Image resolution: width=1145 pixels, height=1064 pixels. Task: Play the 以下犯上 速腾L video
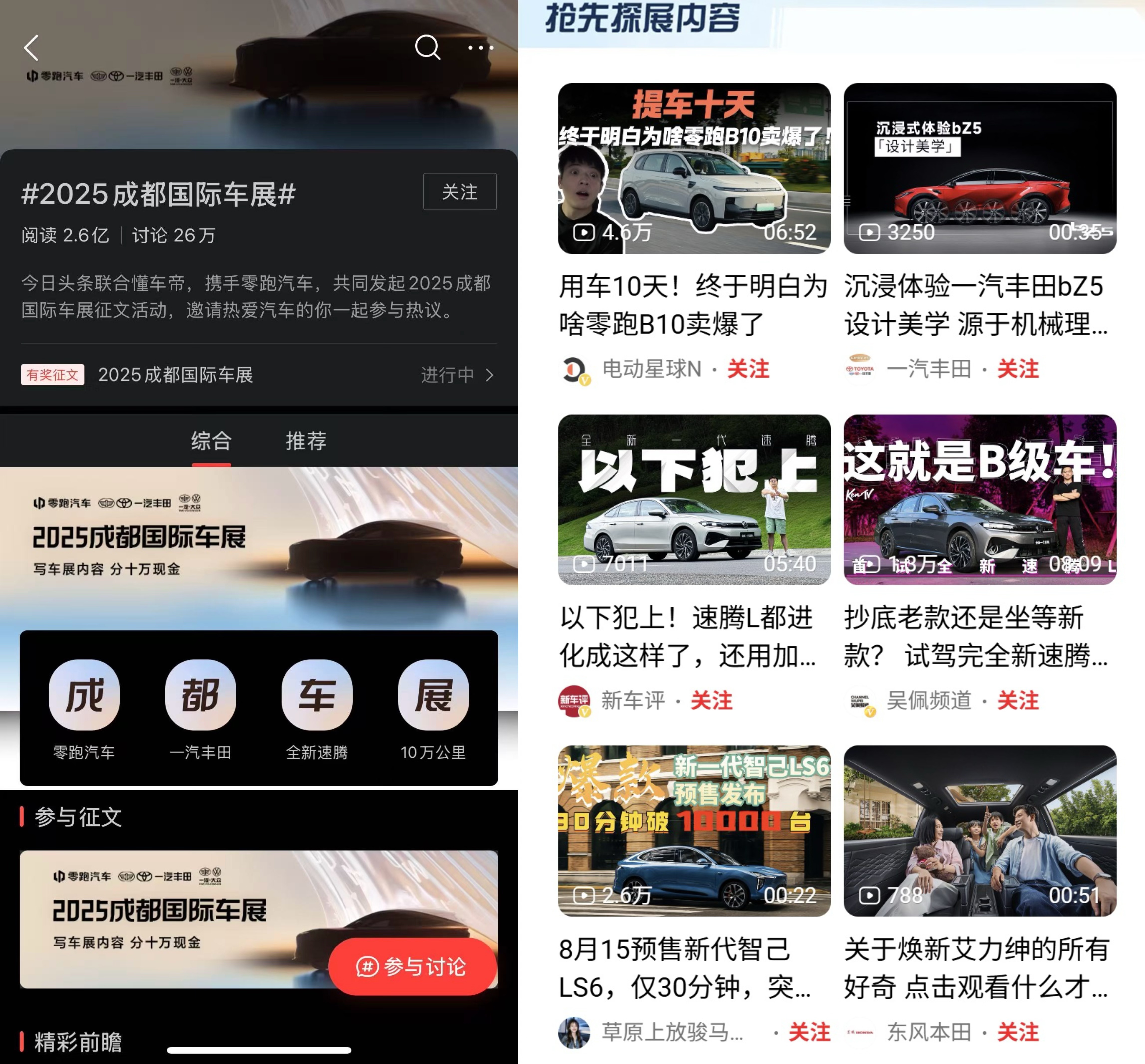pos(694,500)
